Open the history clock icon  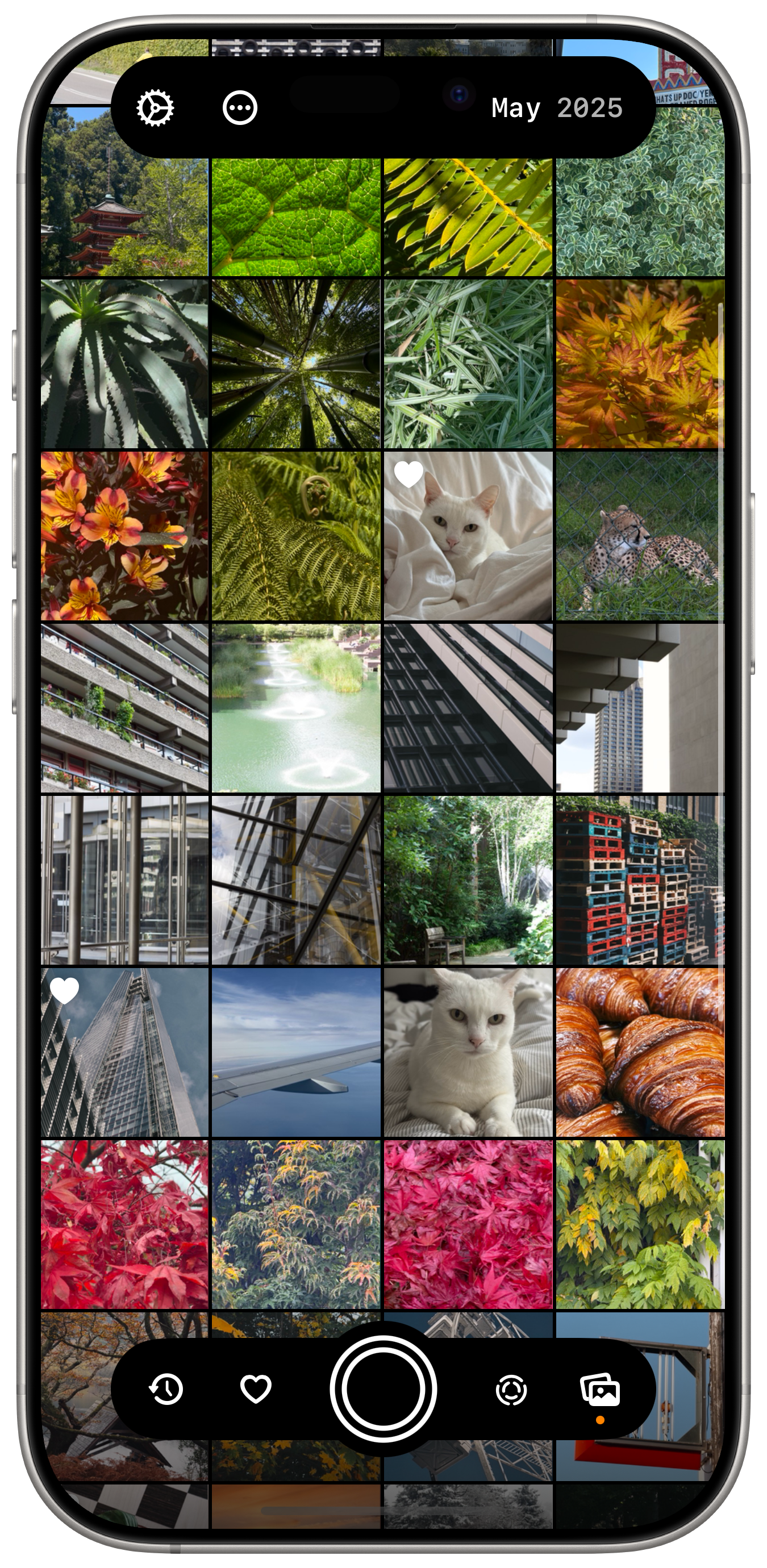click(166, 1389)
